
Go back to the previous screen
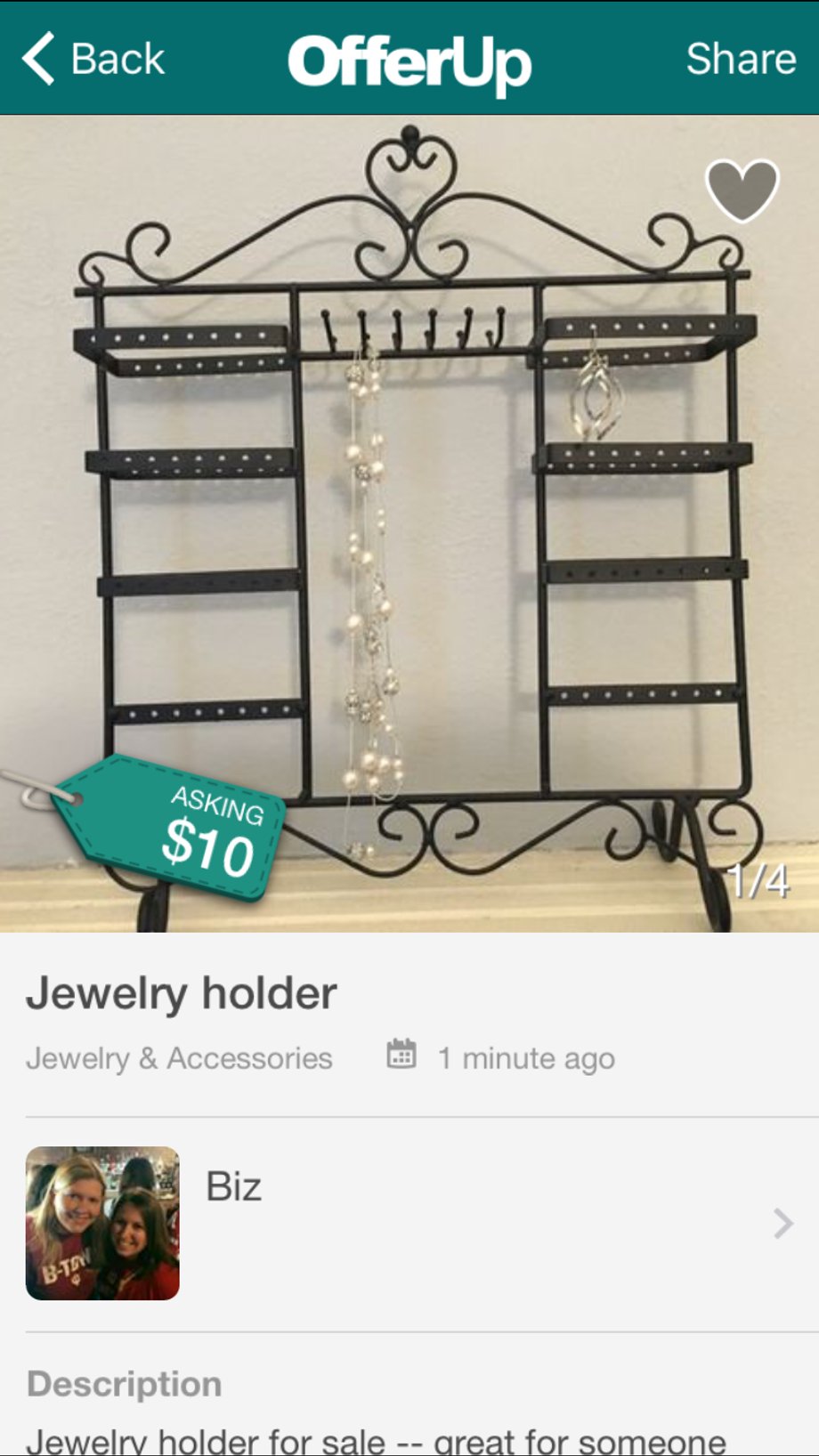[x=93, y=60]
